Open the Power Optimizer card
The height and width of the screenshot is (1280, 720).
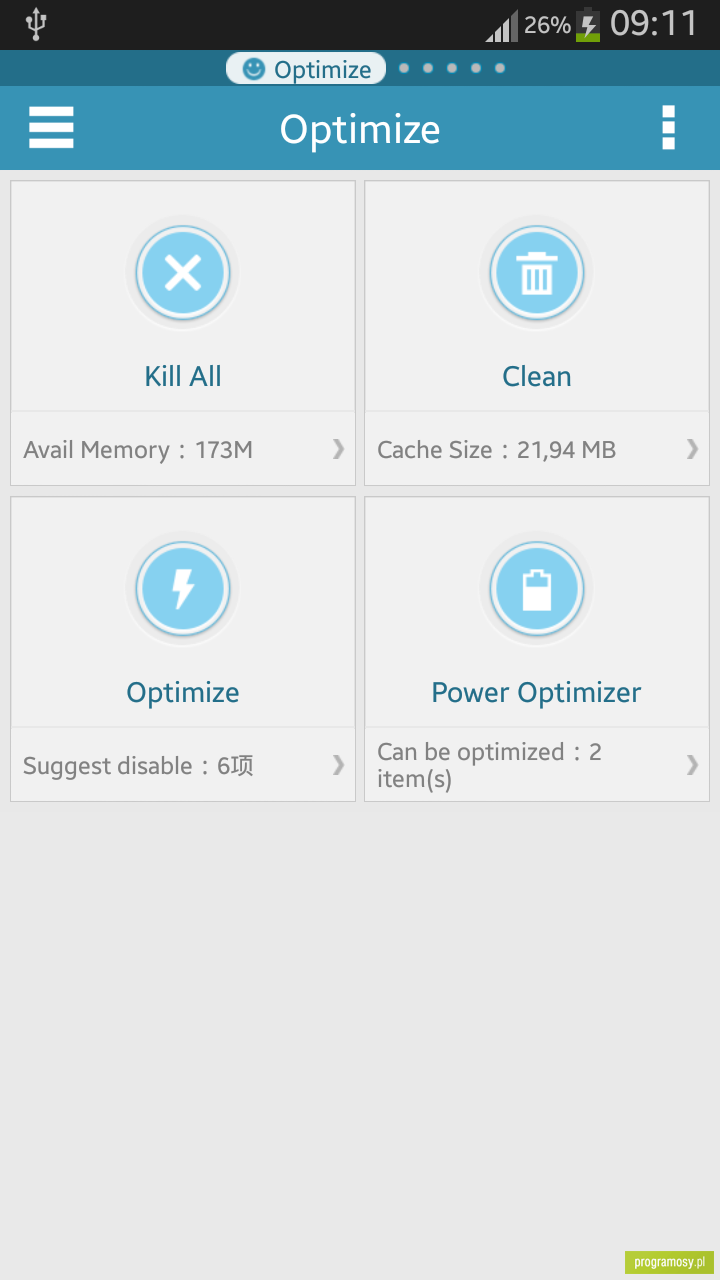pyautogui.click(x=537, y=612)
